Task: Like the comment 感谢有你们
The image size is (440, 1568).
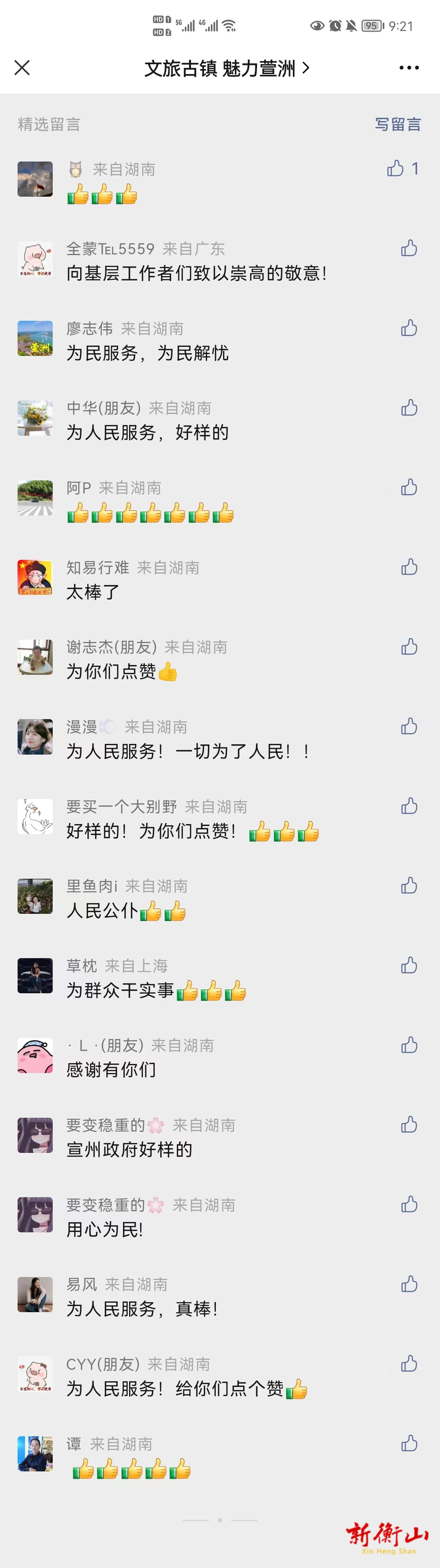Action: [x=409, y=1045]
